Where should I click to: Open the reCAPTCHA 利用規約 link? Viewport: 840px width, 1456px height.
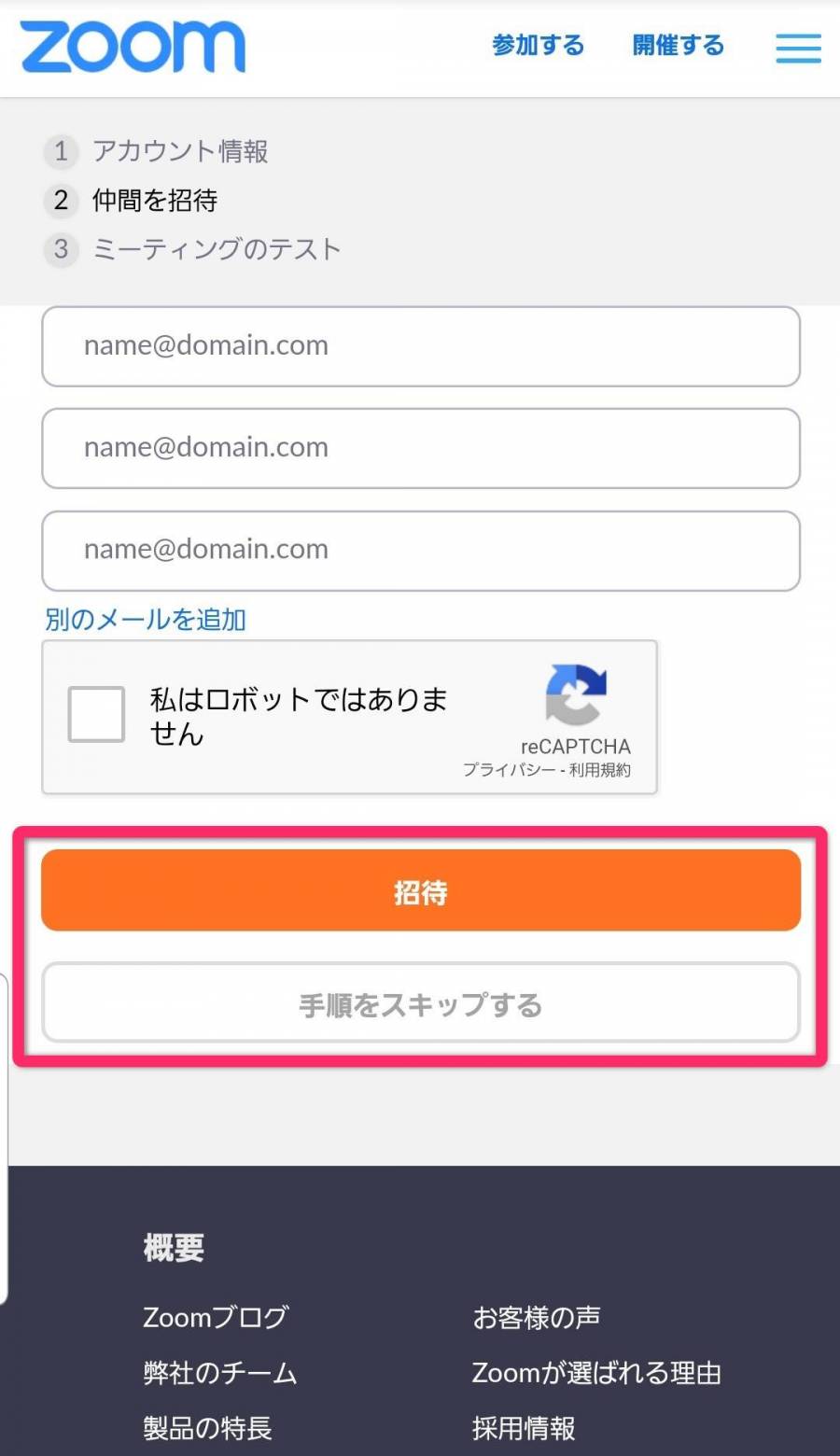tap(600, 770)
